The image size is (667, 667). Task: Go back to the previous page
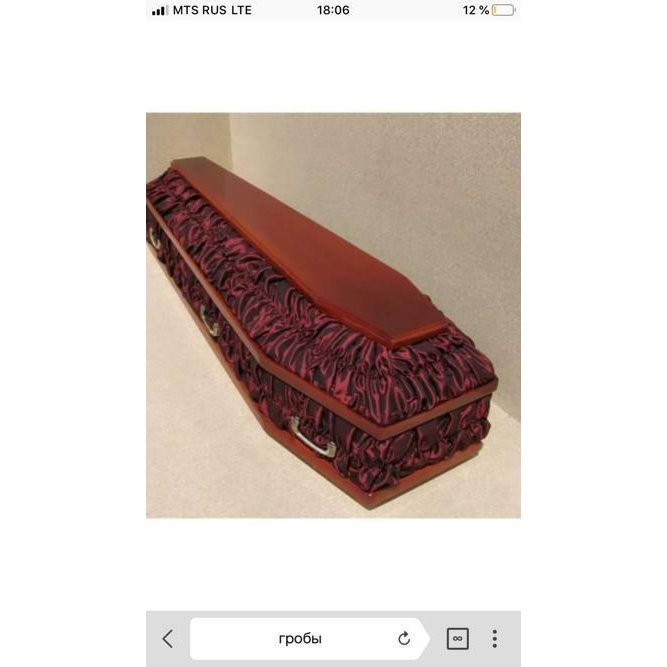click(168, 639)
